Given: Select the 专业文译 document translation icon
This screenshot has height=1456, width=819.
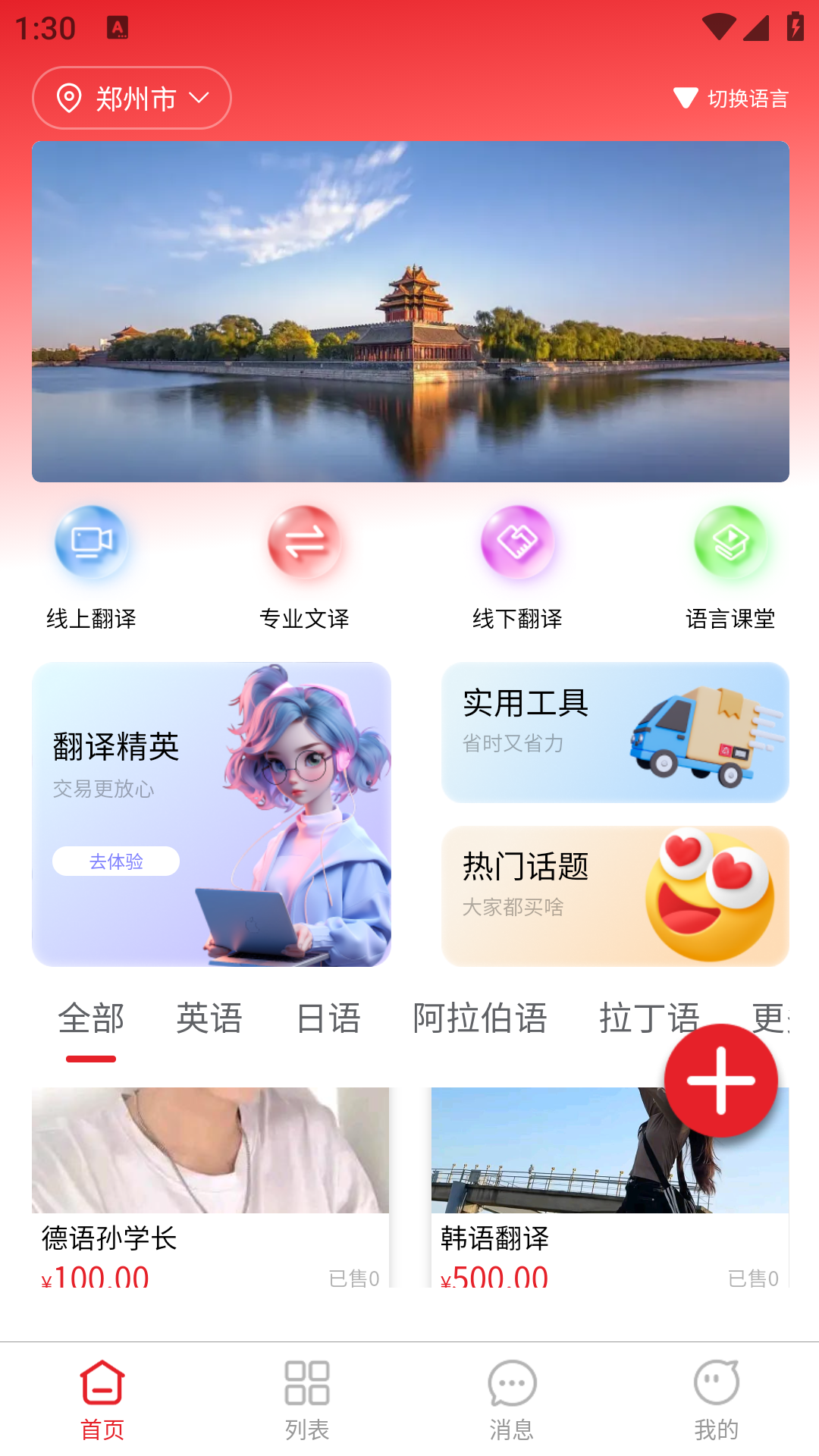Looking at the screenshot, I should [306, 543].
